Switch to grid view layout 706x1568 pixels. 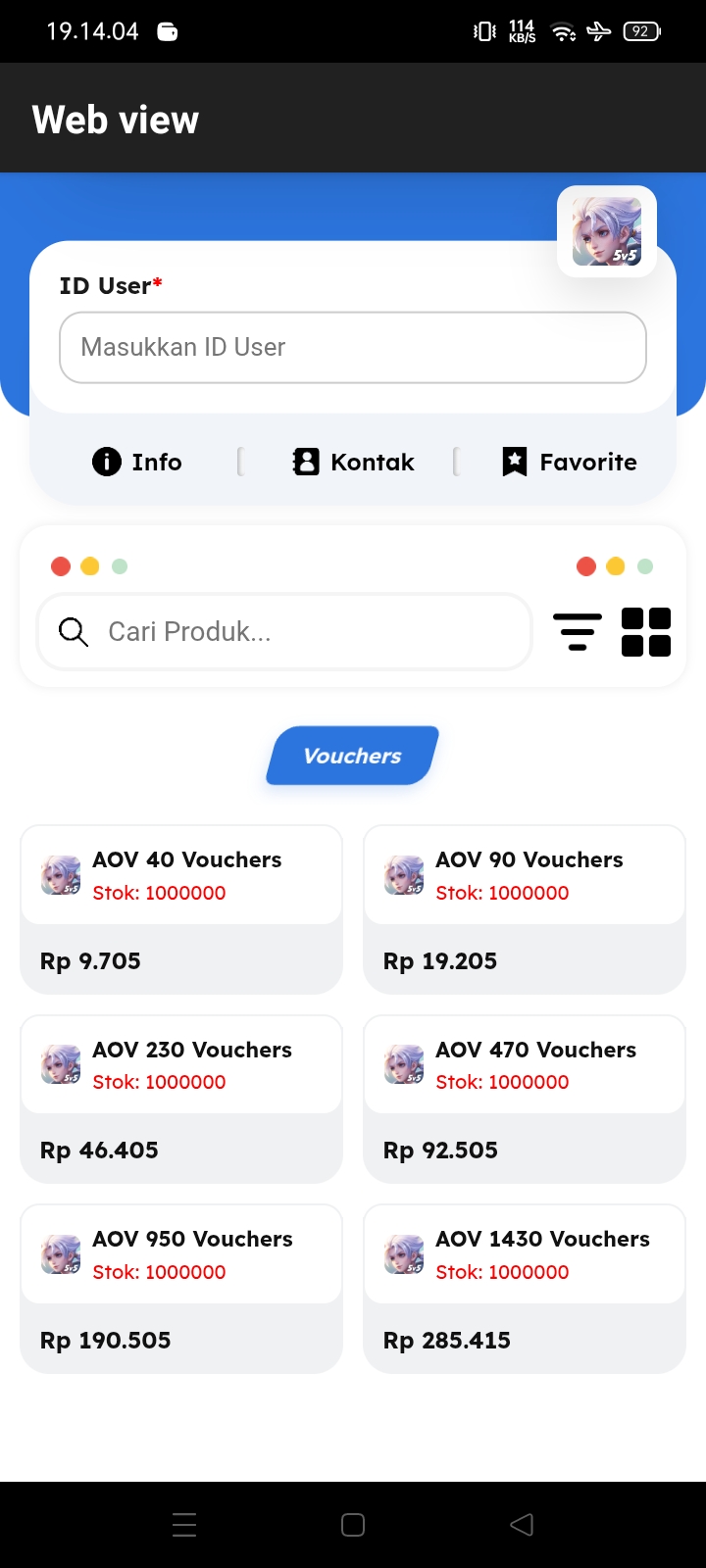pos(646,632)
